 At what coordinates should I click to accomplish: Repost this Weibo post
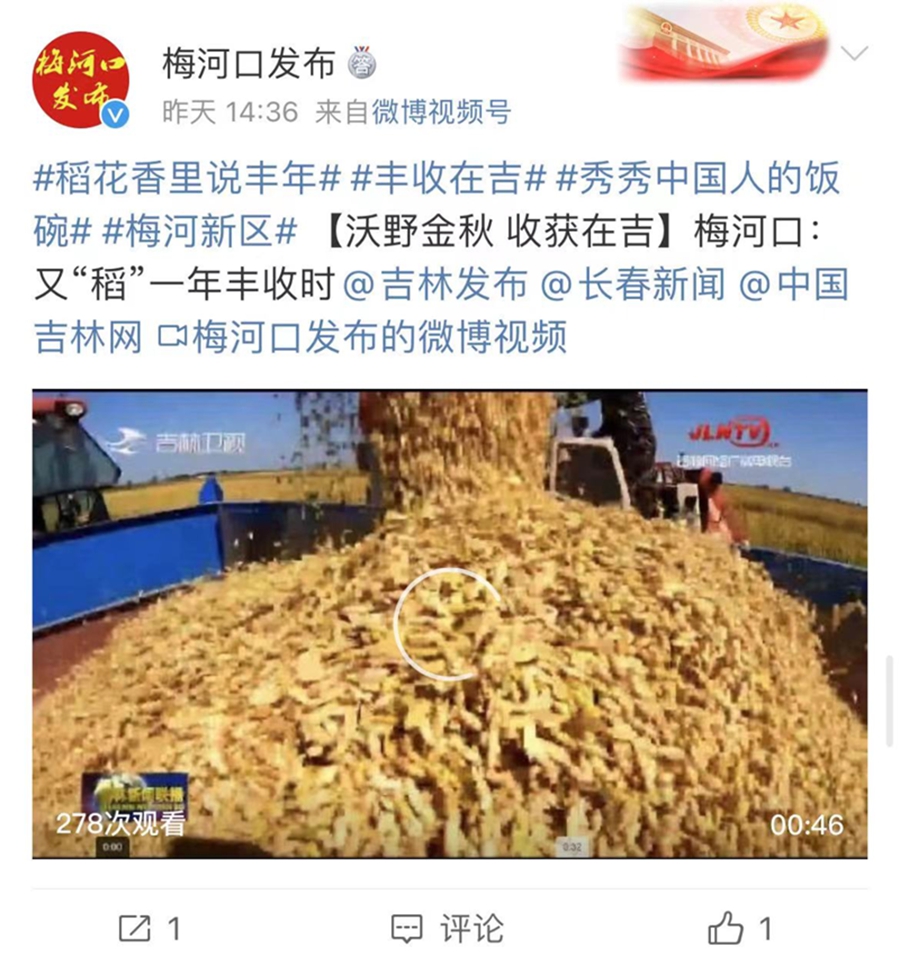(150, 928)
